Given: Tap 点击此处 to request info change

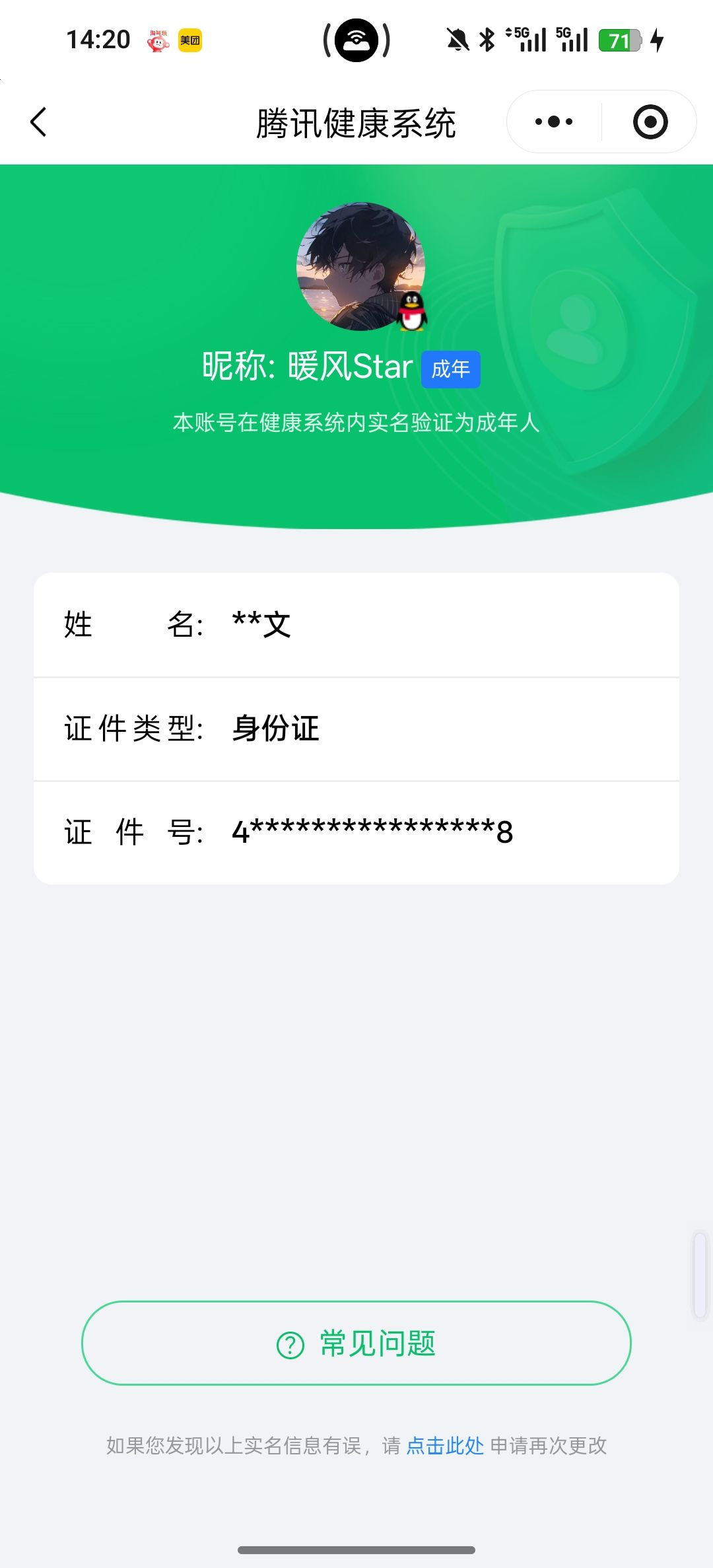Looking at the screenshot, I should [x=445, y=1446].
